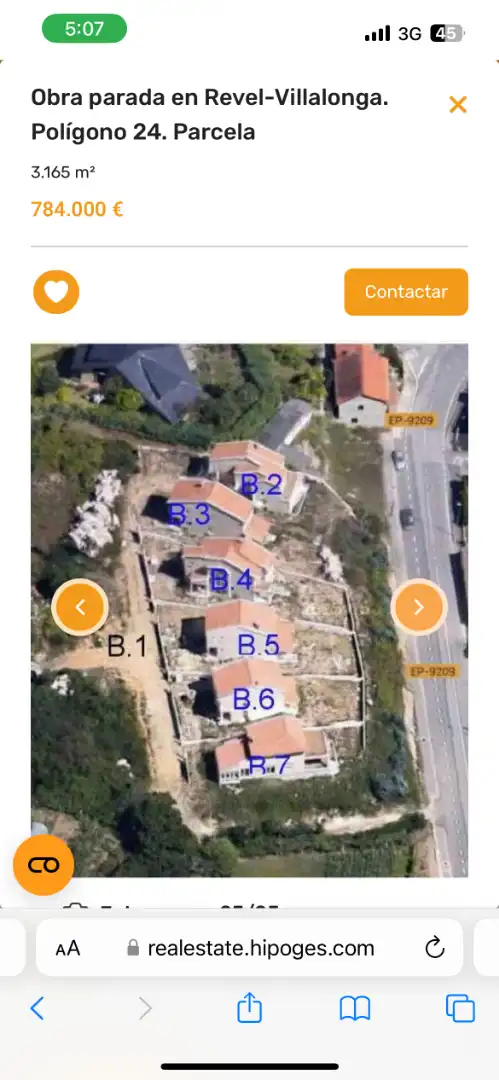Image resolution: width=499 pixels, height=1080 pixels.
Task: Close the property listing panel
Action: tap(458, 105)
